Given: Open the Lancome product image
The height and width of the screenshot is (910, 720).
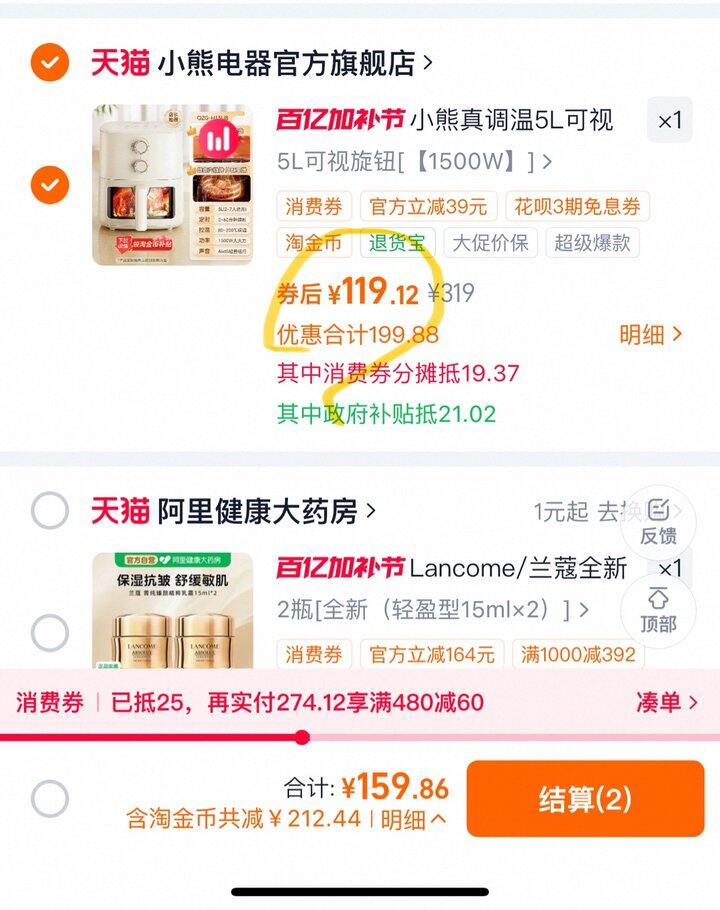Looking at the screenshot, I should pyautogui.click(x=174, y=612).
